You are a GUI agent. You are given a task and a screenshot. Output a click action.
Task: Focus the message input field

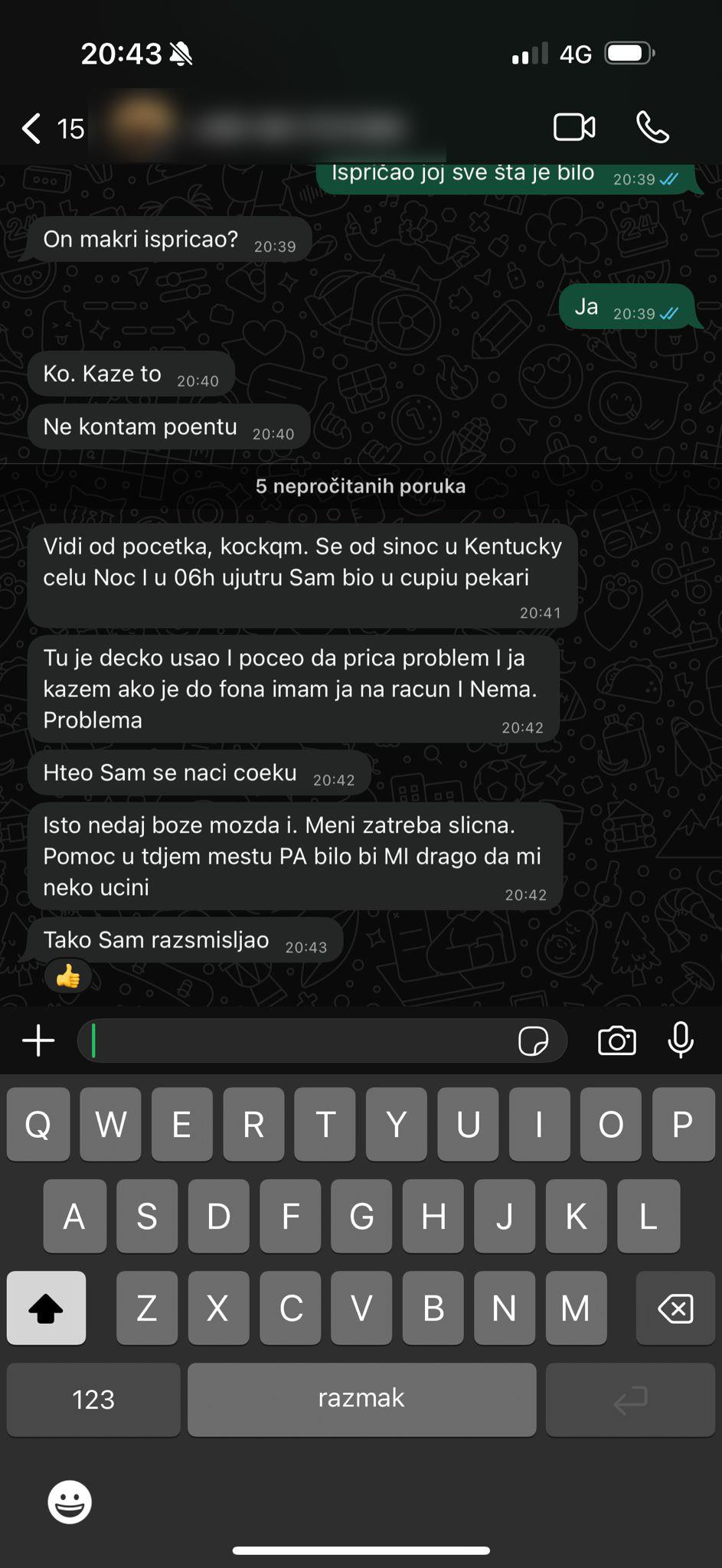pos(299,1040)
